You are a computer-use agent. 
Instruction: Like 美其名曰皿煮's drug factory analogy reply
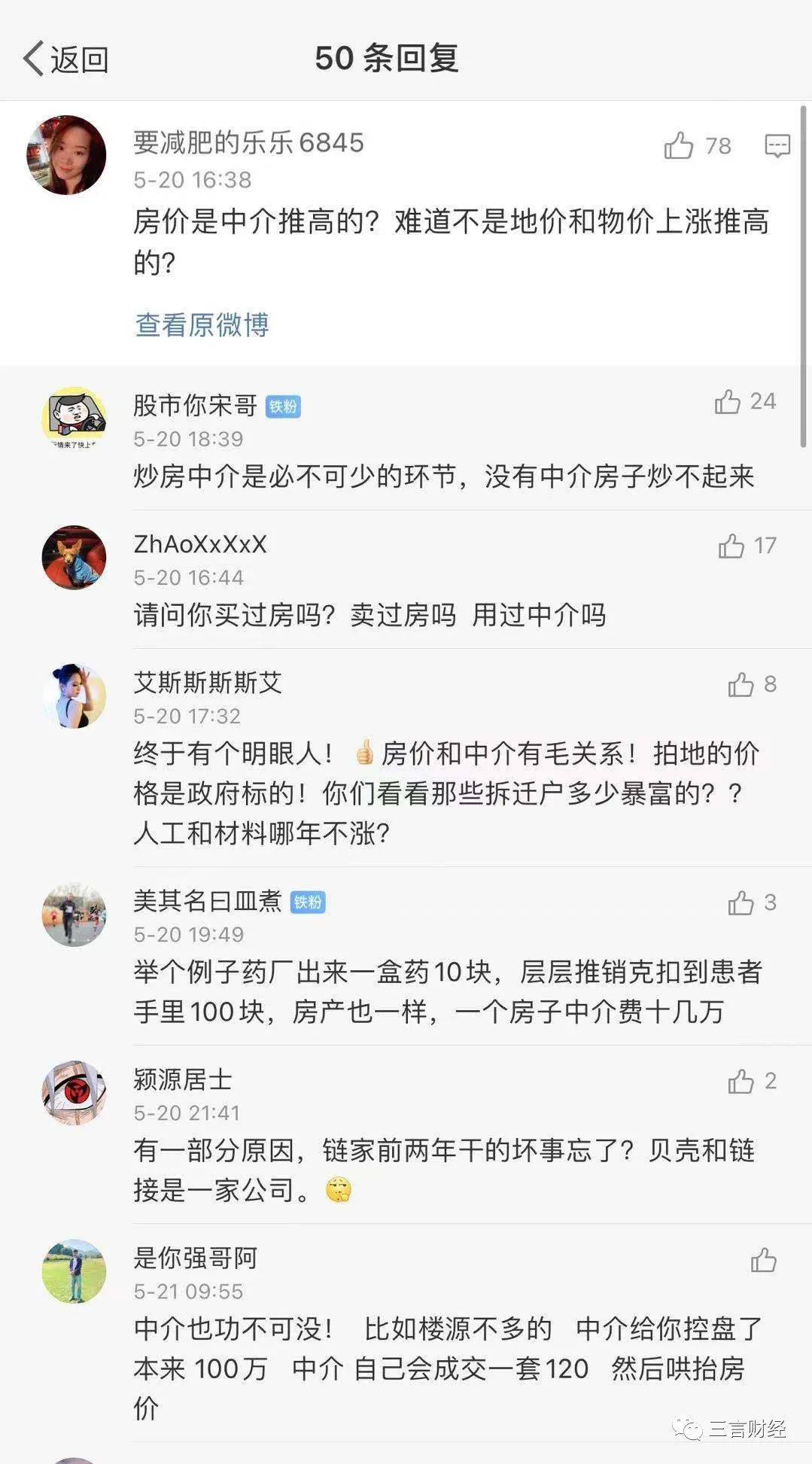pos(744,902)
